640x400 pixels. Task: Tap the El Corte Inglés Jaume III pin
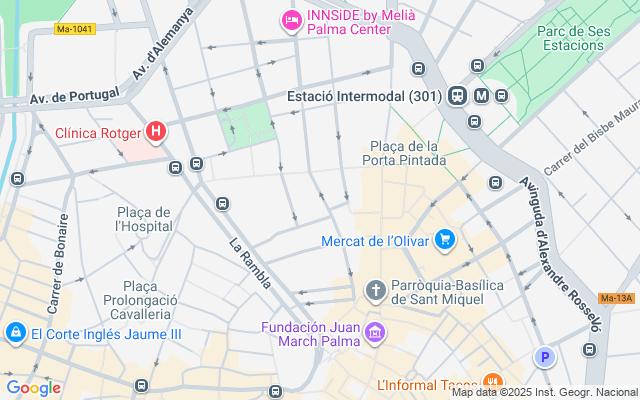tap(15, 334)
